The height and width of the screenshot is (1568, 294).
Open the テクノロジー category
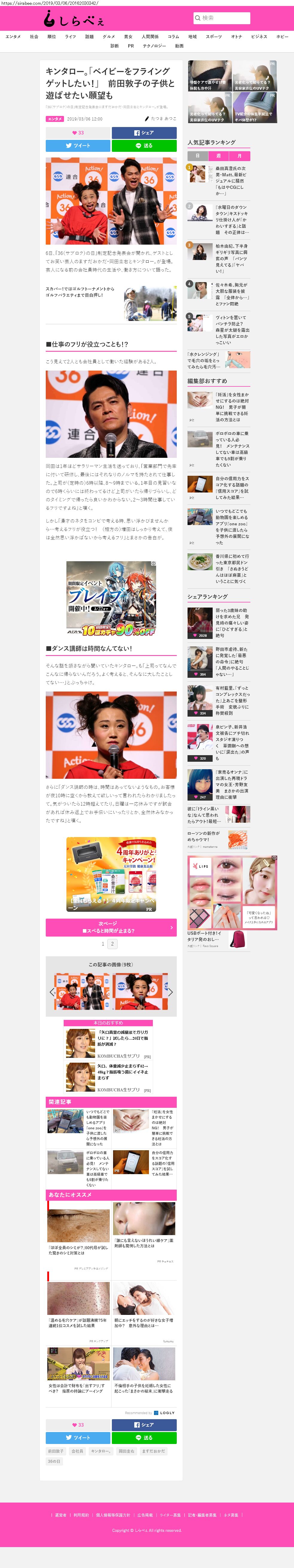(154, 46)
